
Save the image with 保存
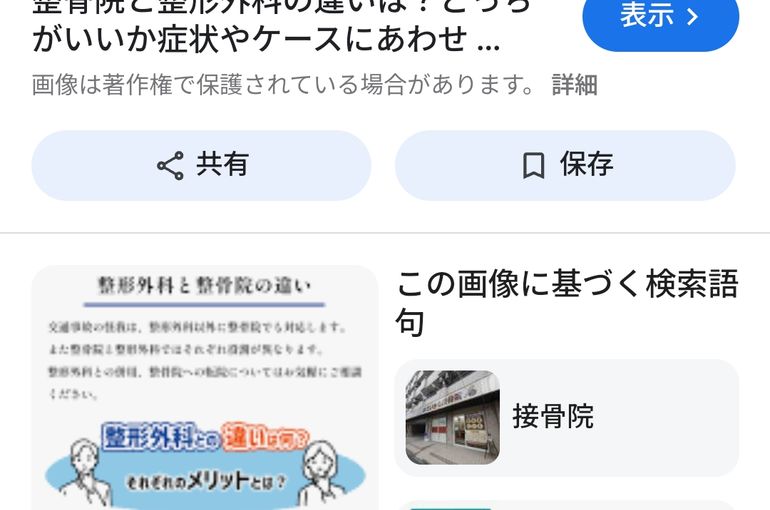coord(565,165)
